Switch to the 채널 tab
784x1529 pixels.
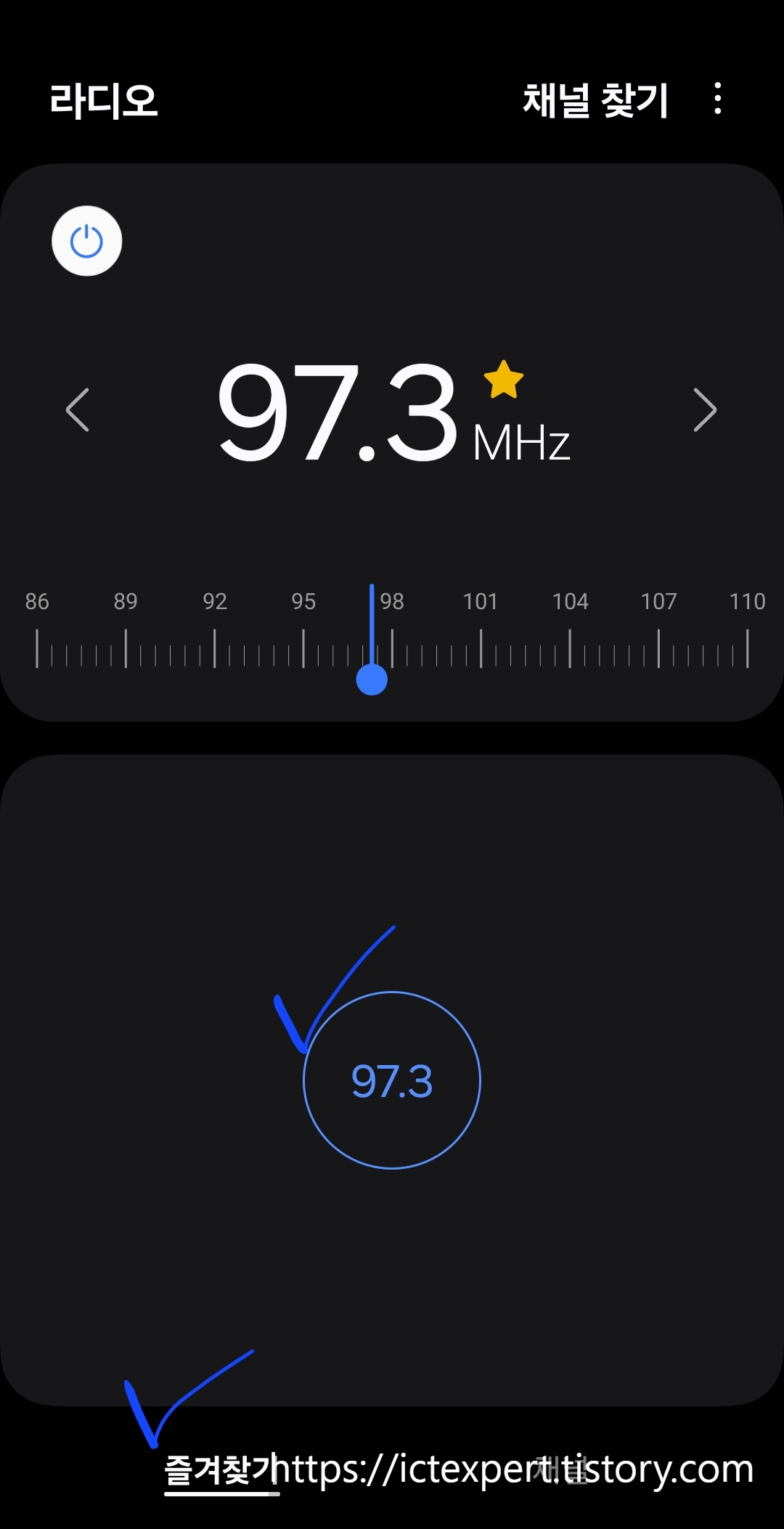(562, 1469)
